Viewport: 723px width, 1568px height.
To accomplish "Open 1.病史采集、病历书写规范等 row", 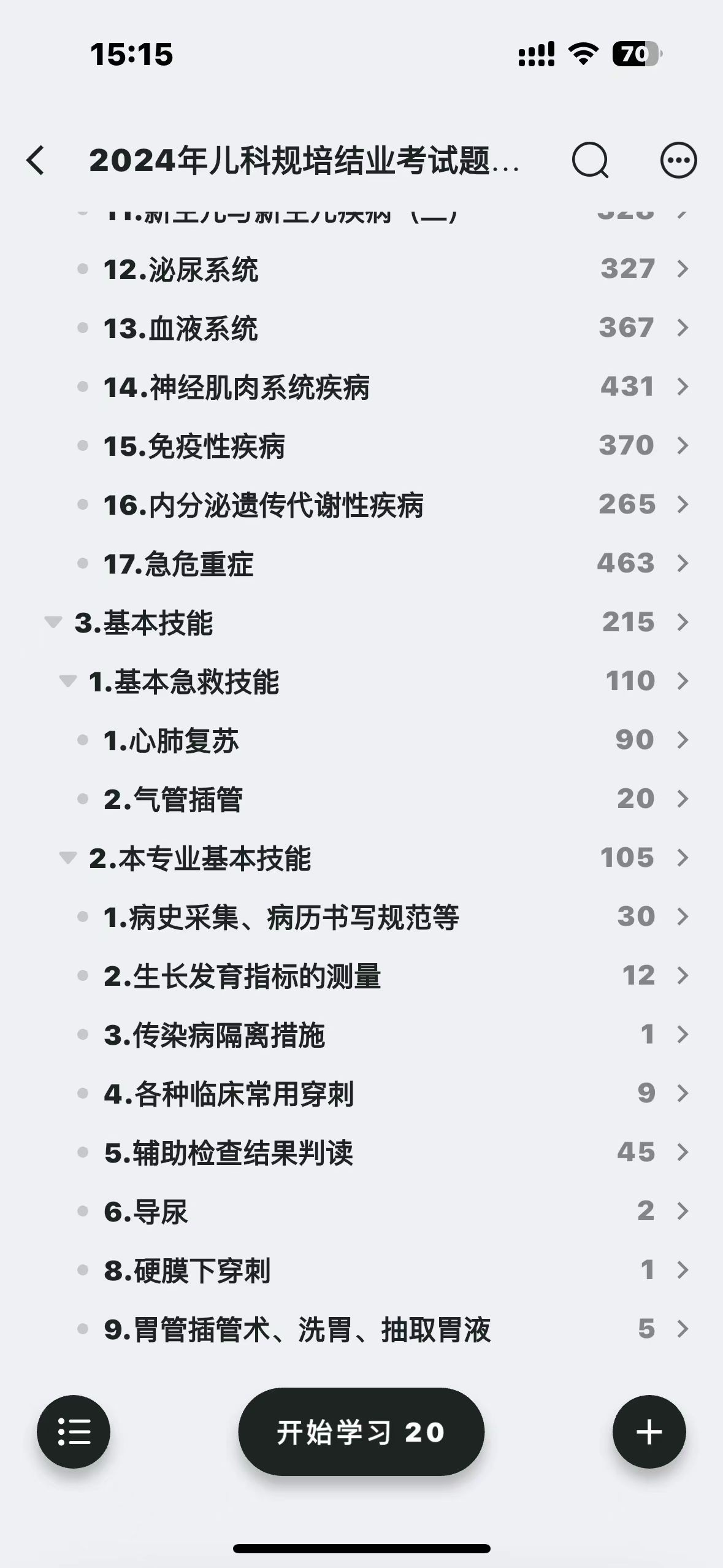I will [x=281, y=918].
